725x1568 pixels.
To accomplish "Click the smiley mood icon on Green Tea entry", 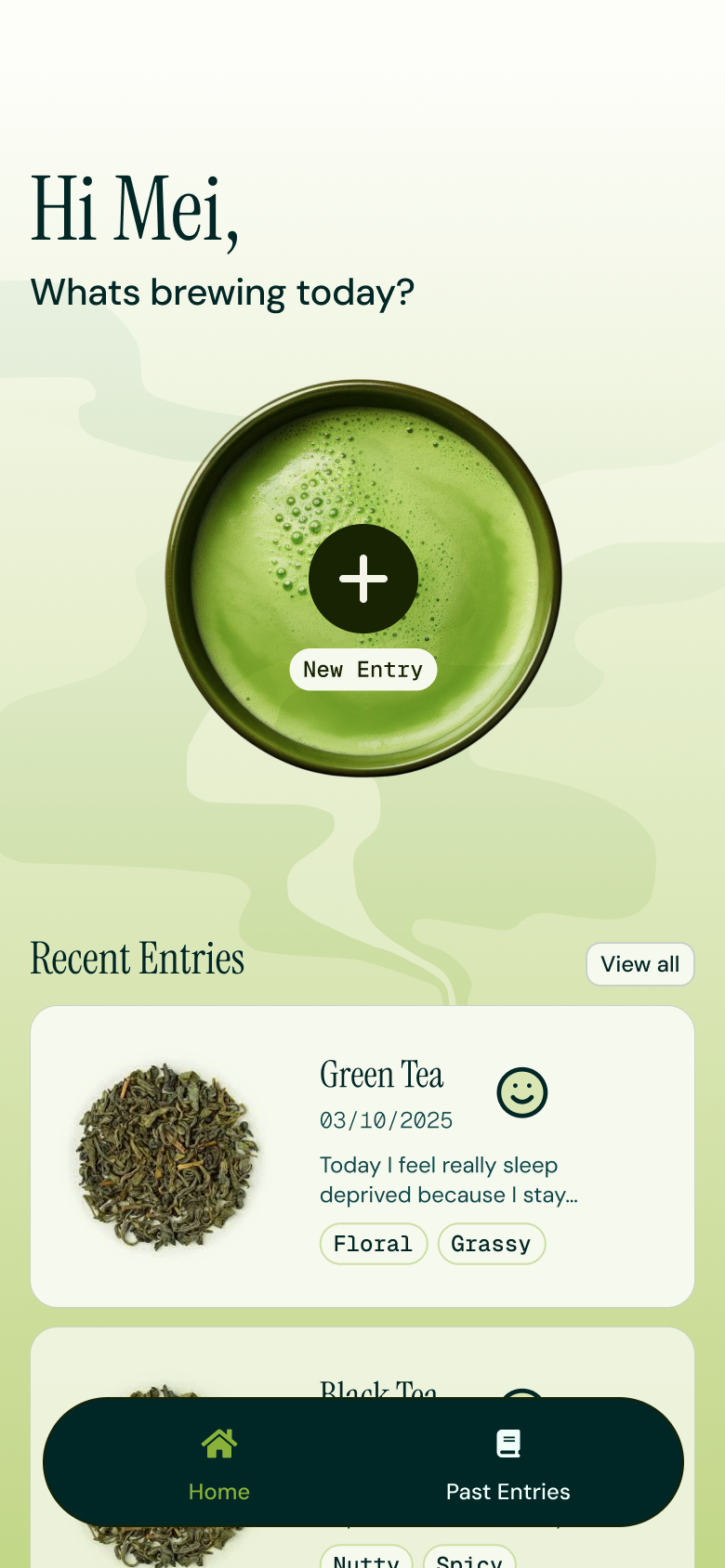I will point(521,1092).
